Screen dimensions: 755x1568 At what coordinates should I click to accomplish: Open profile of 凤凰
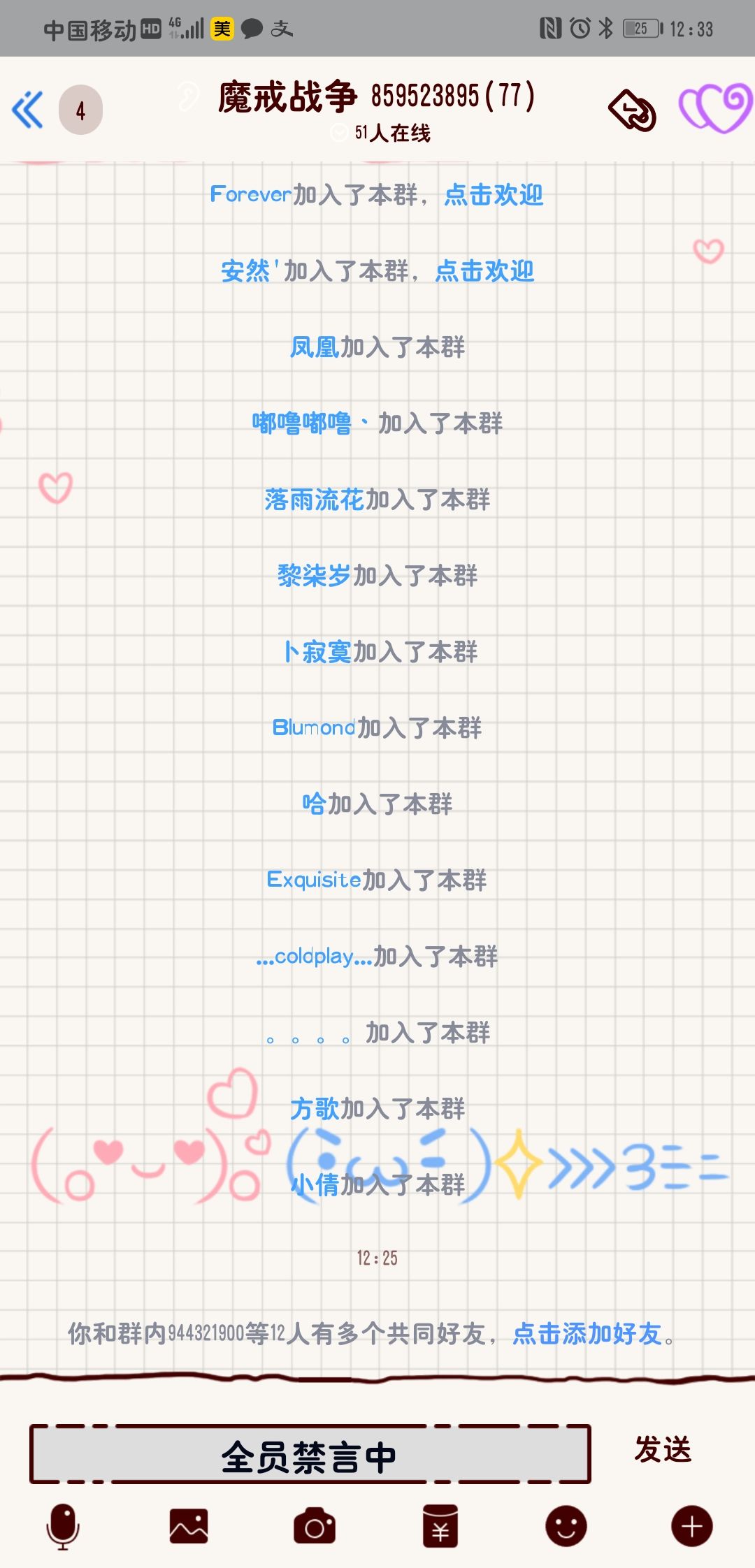tap(315, 347)
